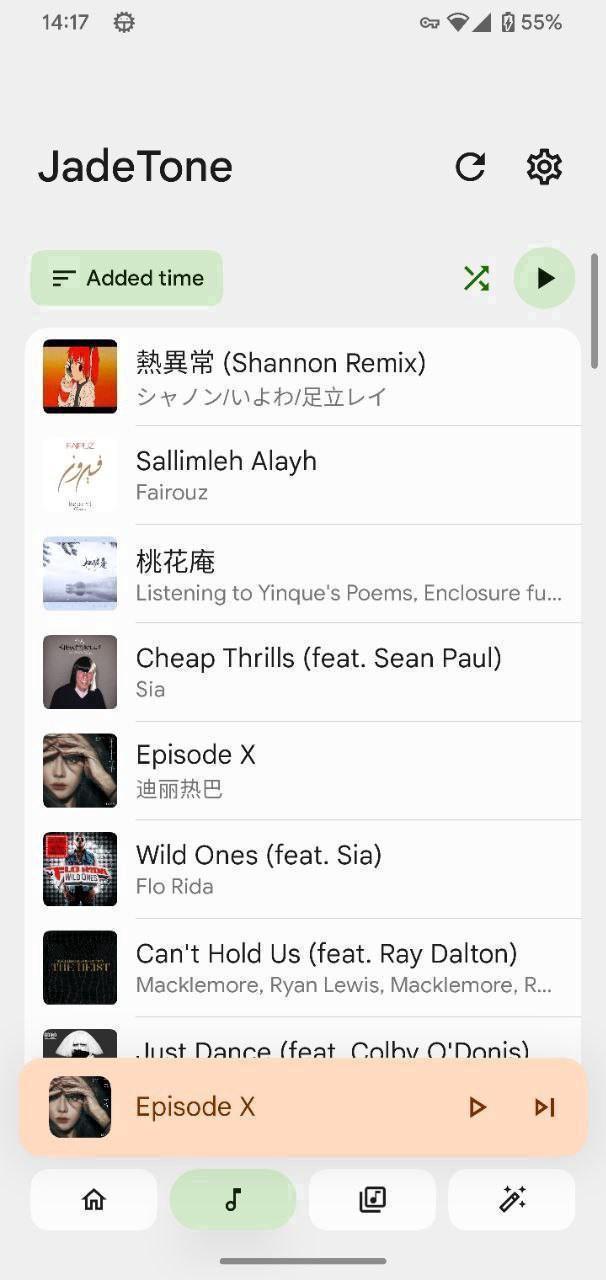This screenshot has height=1280, width=606.
Task: Switch to the Home tab
Action: tap(94, 1199)
